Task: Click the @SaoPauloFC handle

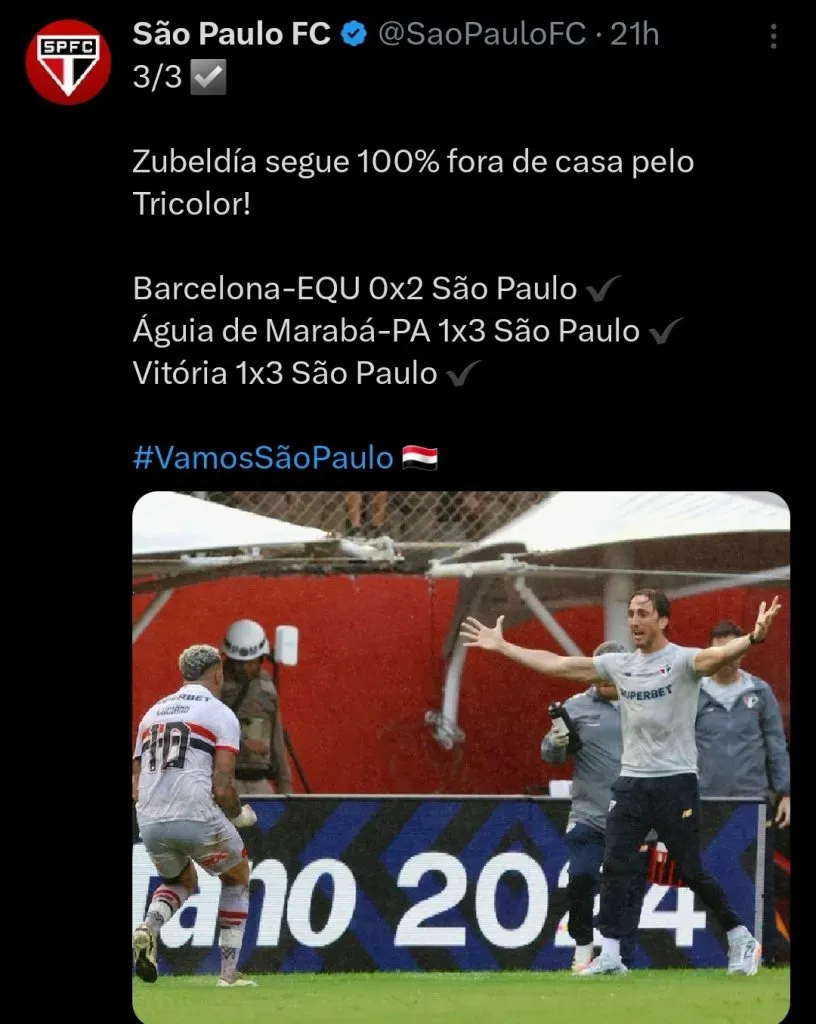Action: coord(482,33)
